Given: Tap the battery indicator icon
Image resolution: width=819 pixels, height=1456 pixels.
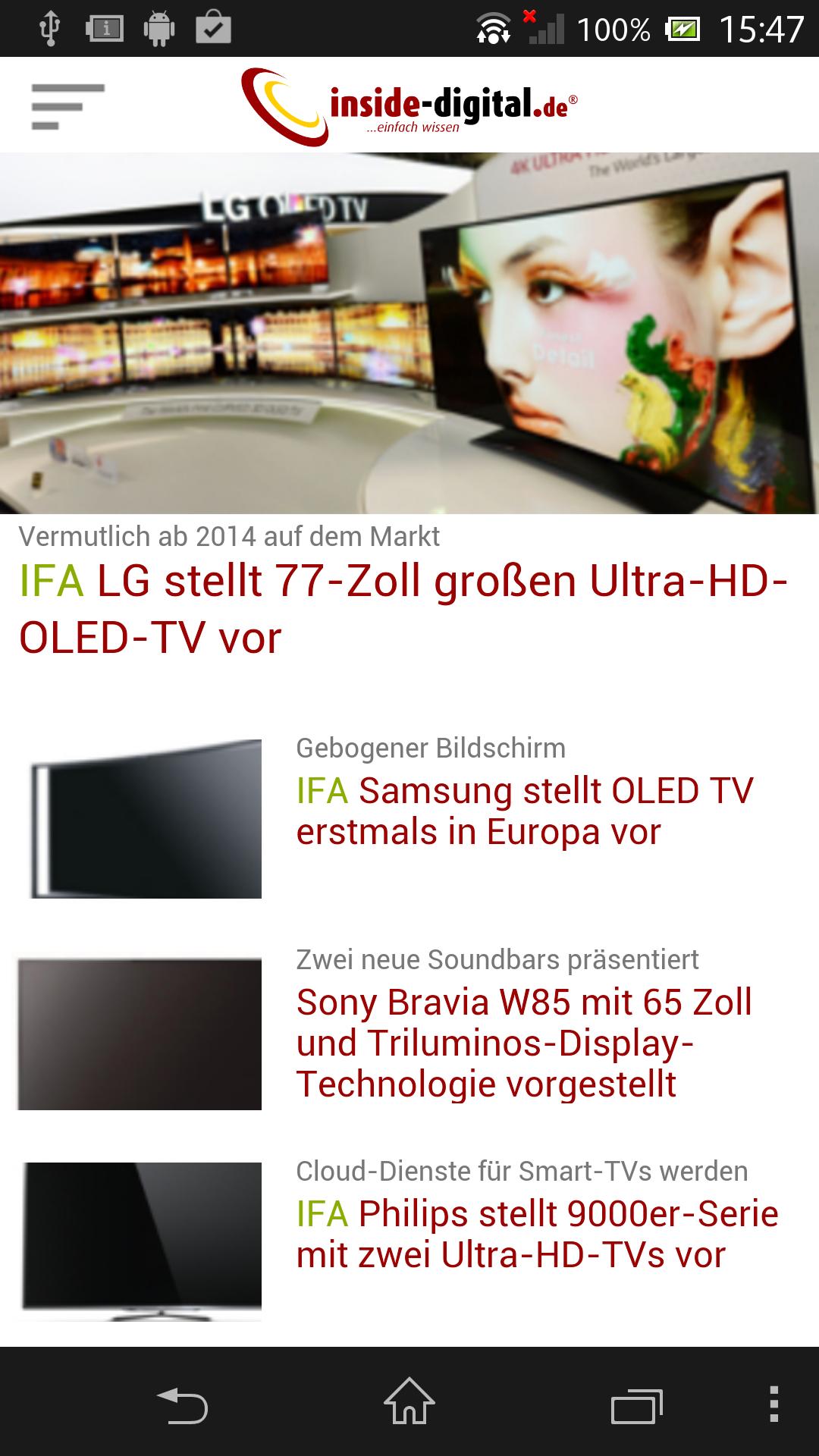Looking at the screenshot, I should click(x=681, y=28).
